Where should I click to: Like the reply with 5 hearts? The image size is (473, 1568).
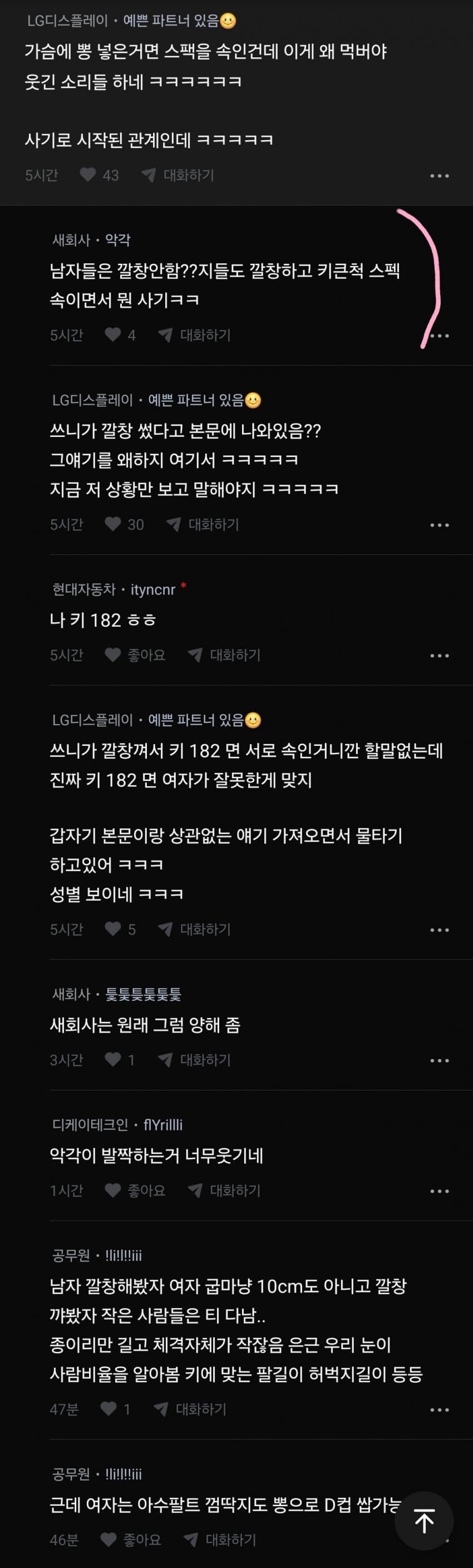(113, 929)
